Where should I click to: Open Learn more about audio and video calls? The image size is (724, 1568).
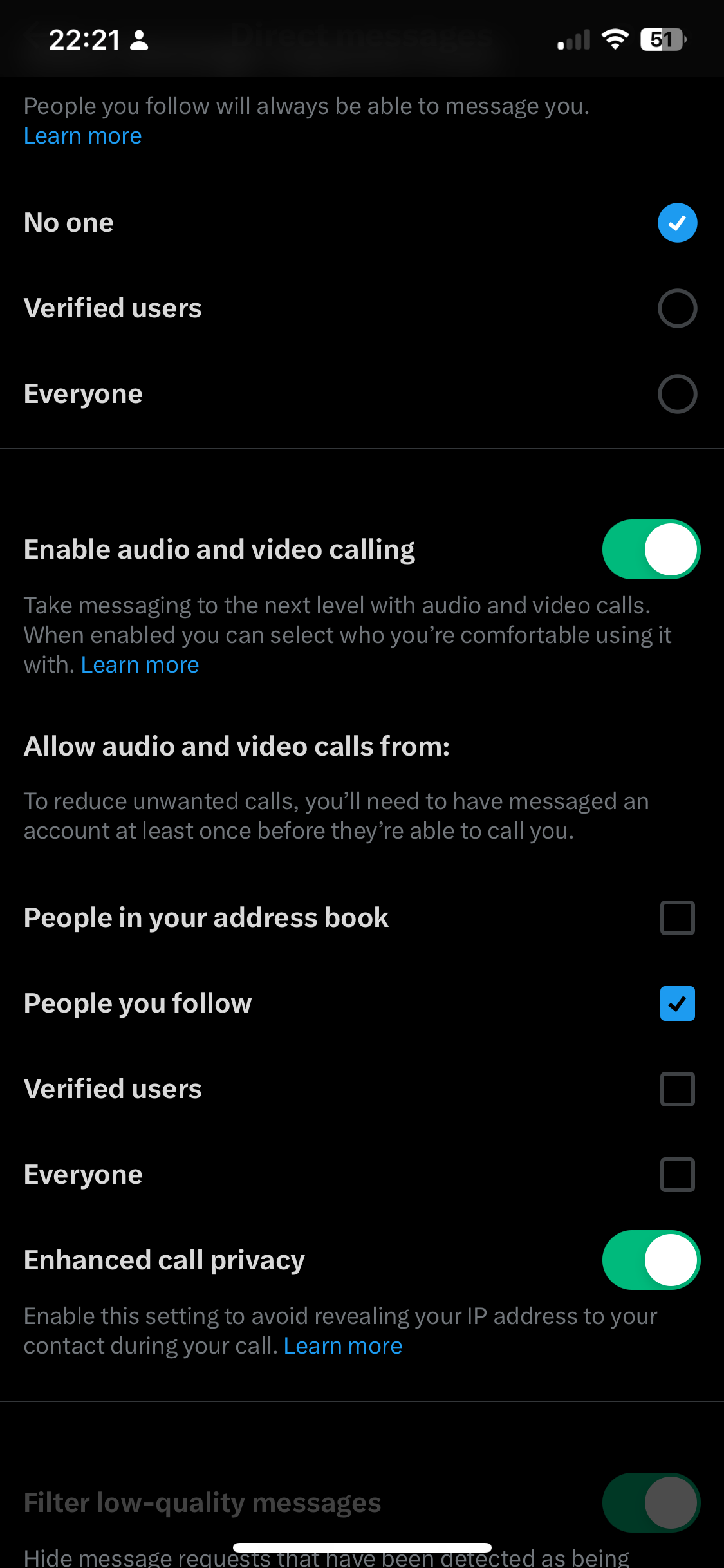[140, 665]
